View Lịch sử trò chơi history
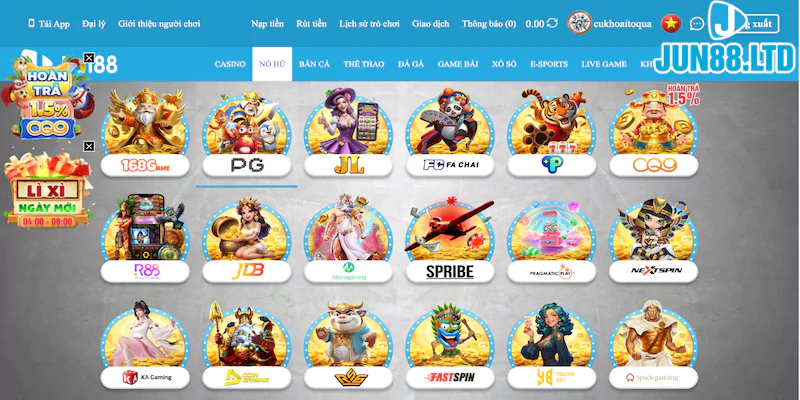The image size is (800, 400). tap(369, 23)
